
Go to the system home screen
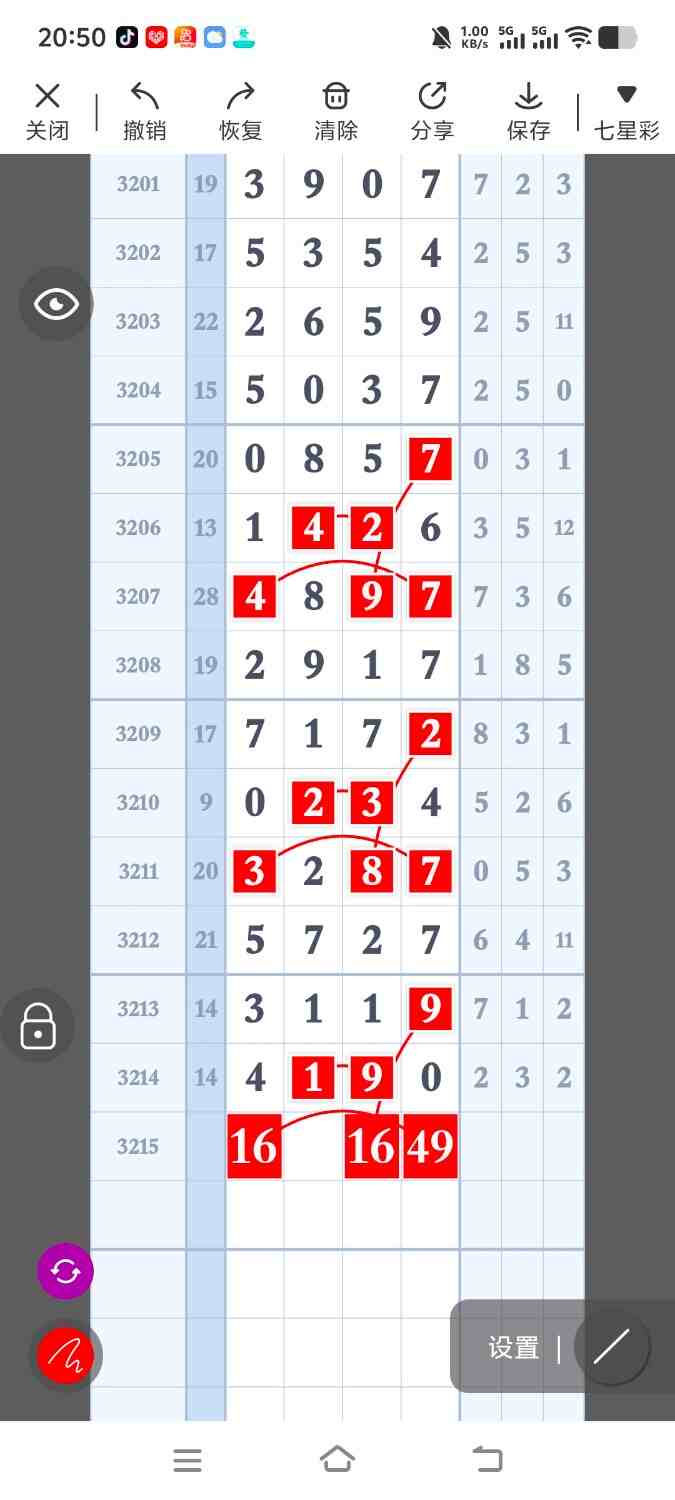pyautogui.click(x=337, y=1460)
